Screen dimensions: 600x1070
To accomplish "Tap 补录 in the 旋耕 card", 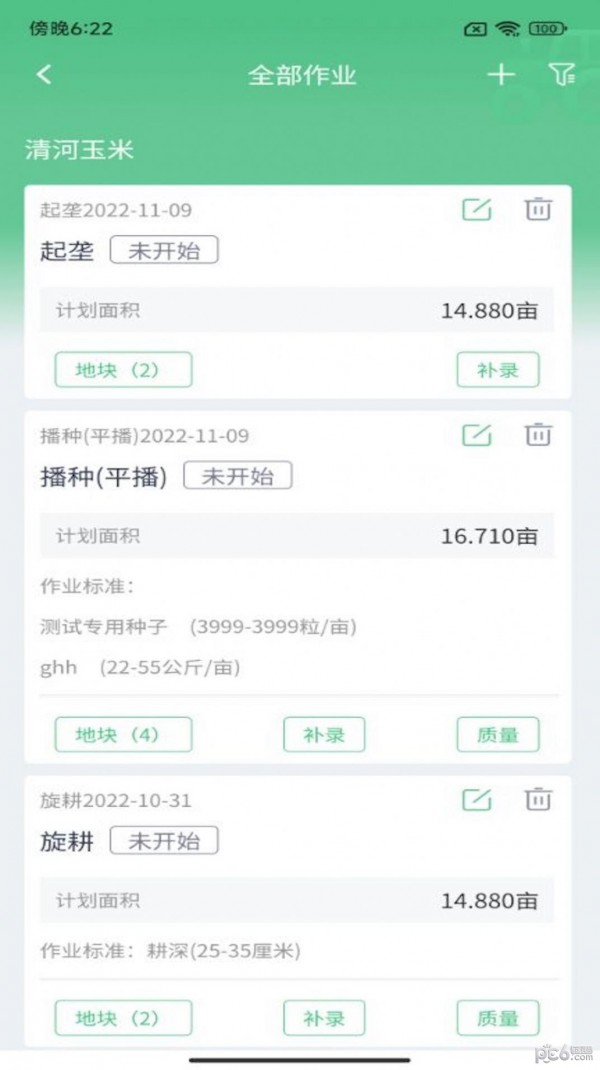I will pos(324,1018).
